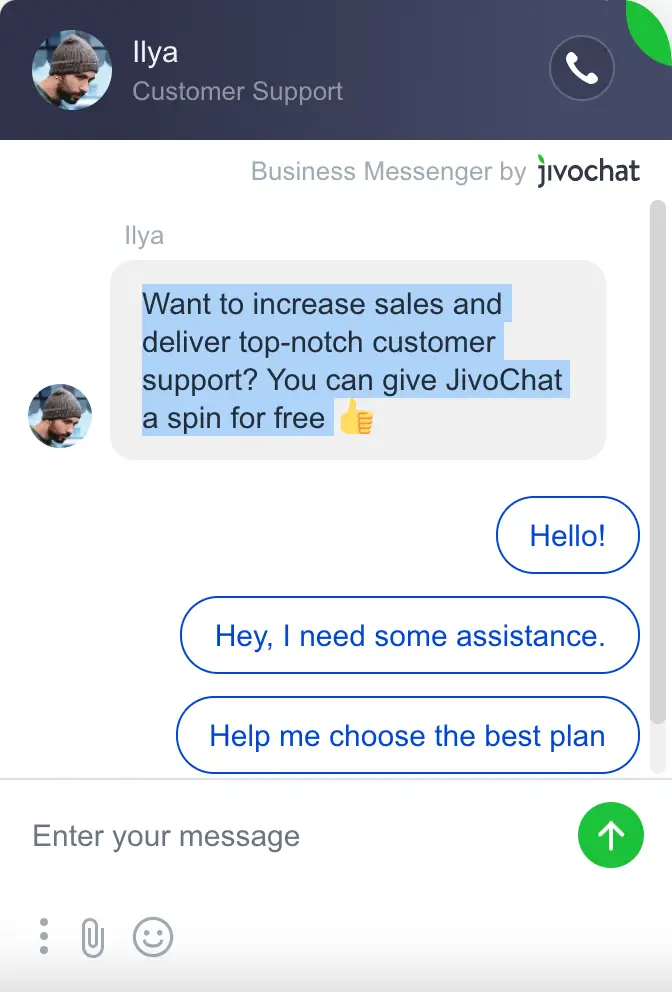The height and width of the screenshot is (992, 672).
Task: Focus the "Enter your message" field
Action: click(290, 836)
